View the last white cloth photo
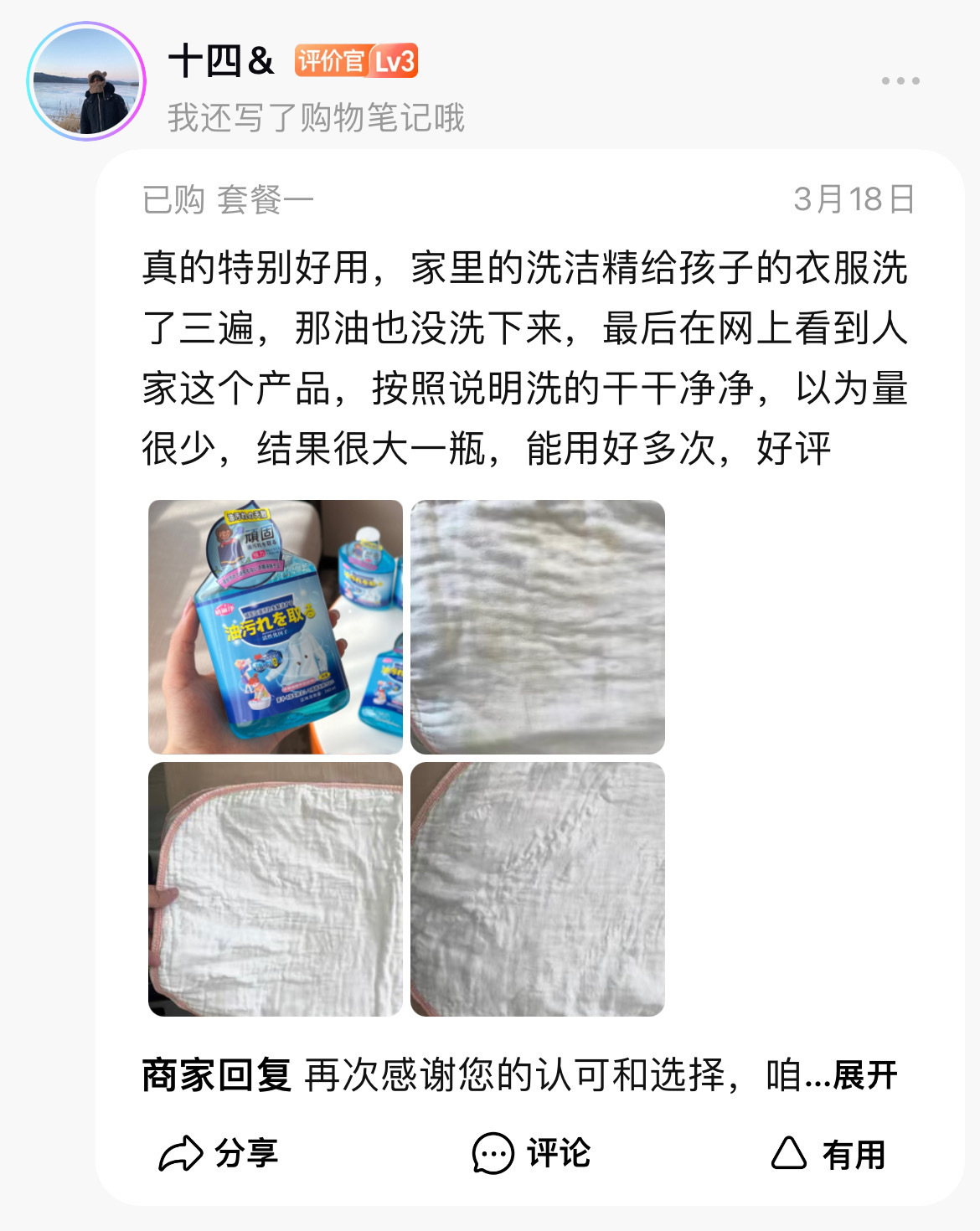 pos(538,889)
